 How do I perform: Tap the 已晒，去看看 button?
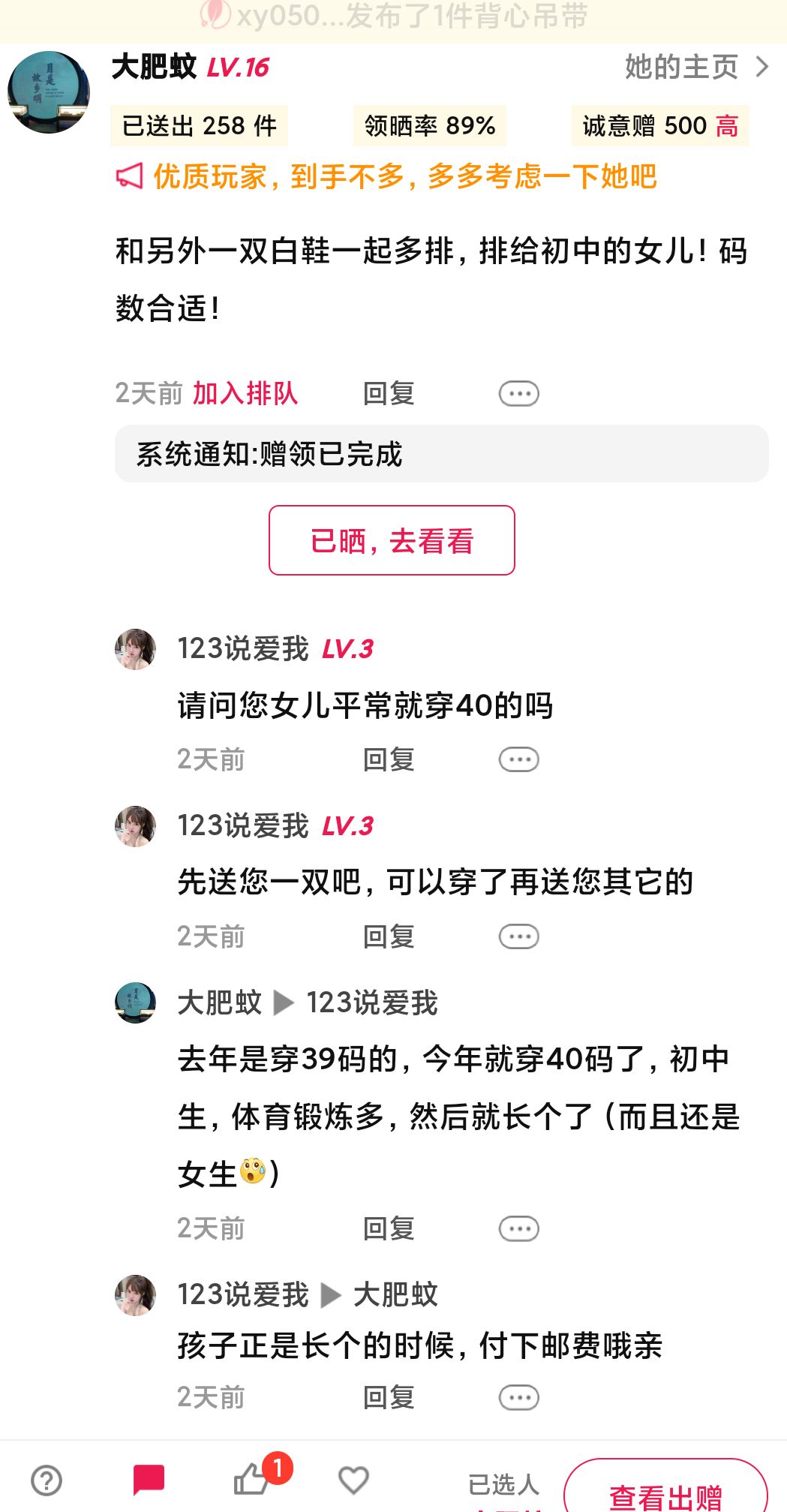[x=392, y=540]
